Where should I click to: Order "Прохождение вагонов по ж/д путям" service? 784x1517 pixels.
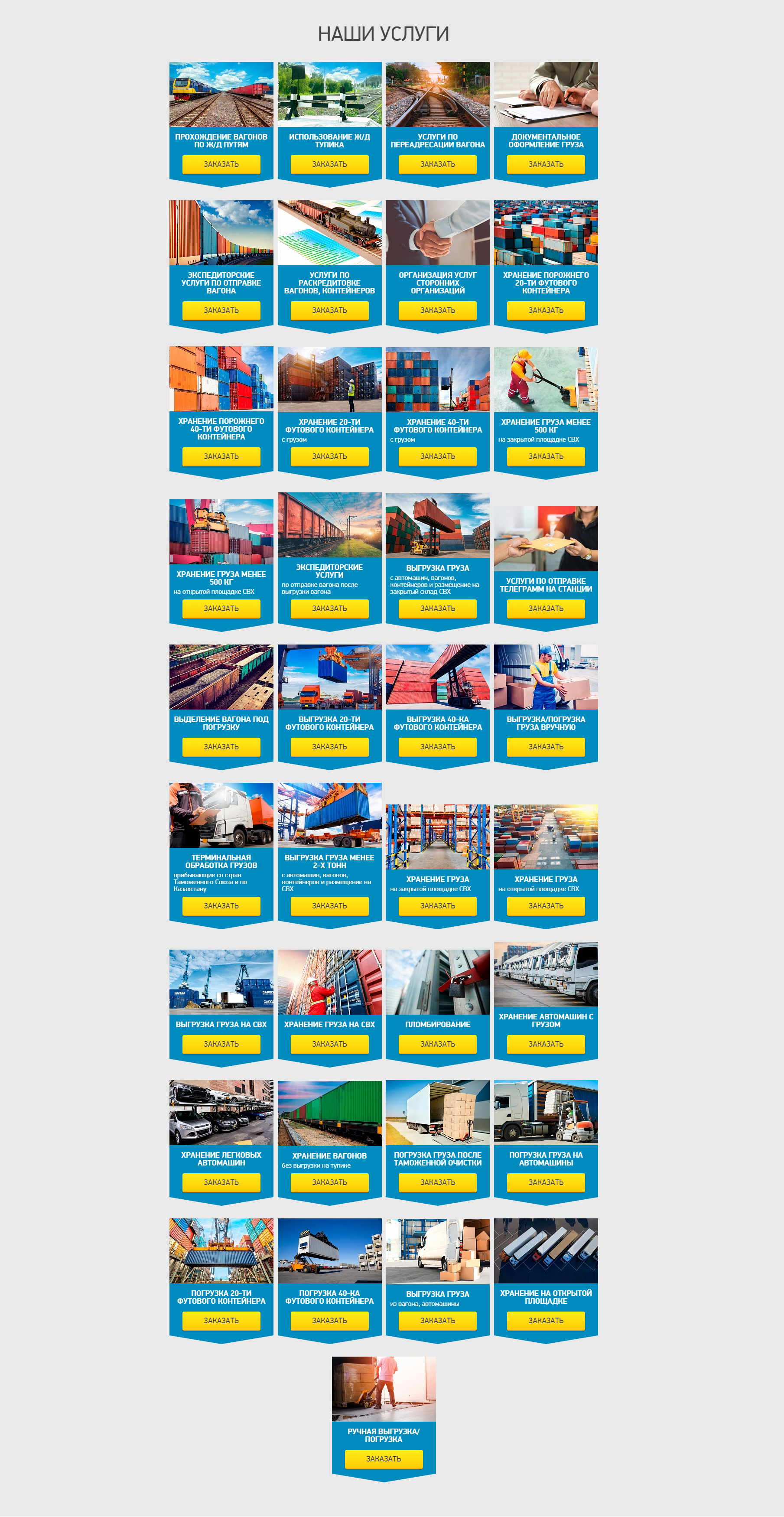221,164
